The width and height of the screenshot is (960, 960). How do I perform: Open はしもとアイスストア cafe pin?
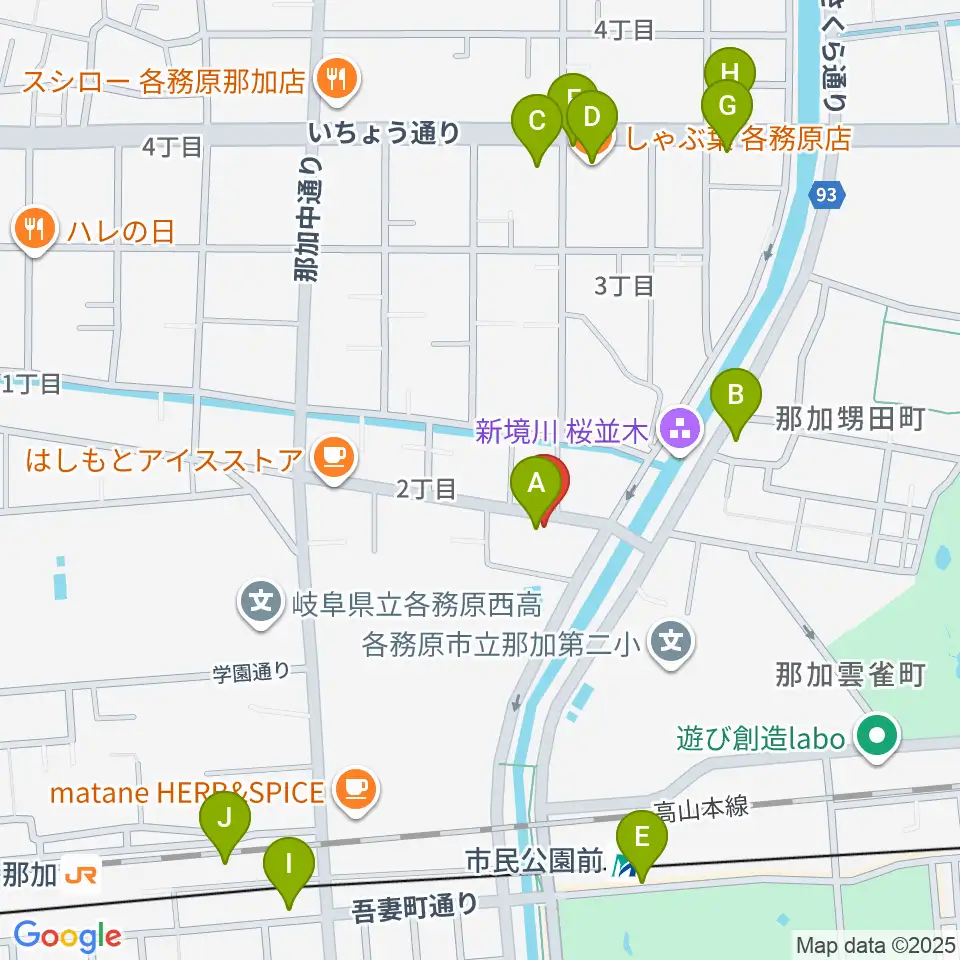(334, 459)
